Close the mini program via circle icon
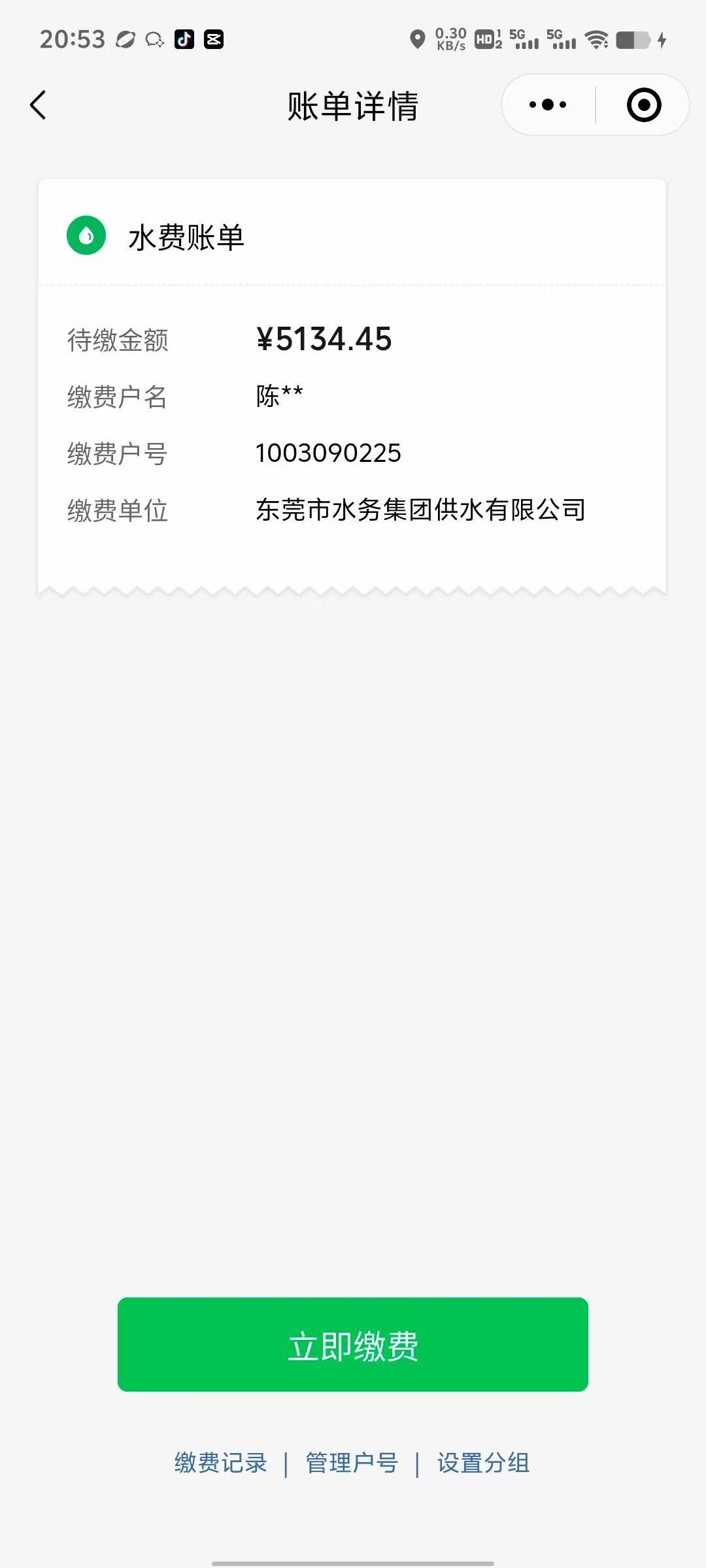The height and width of the screenshot is (1568, 706). 644,105
